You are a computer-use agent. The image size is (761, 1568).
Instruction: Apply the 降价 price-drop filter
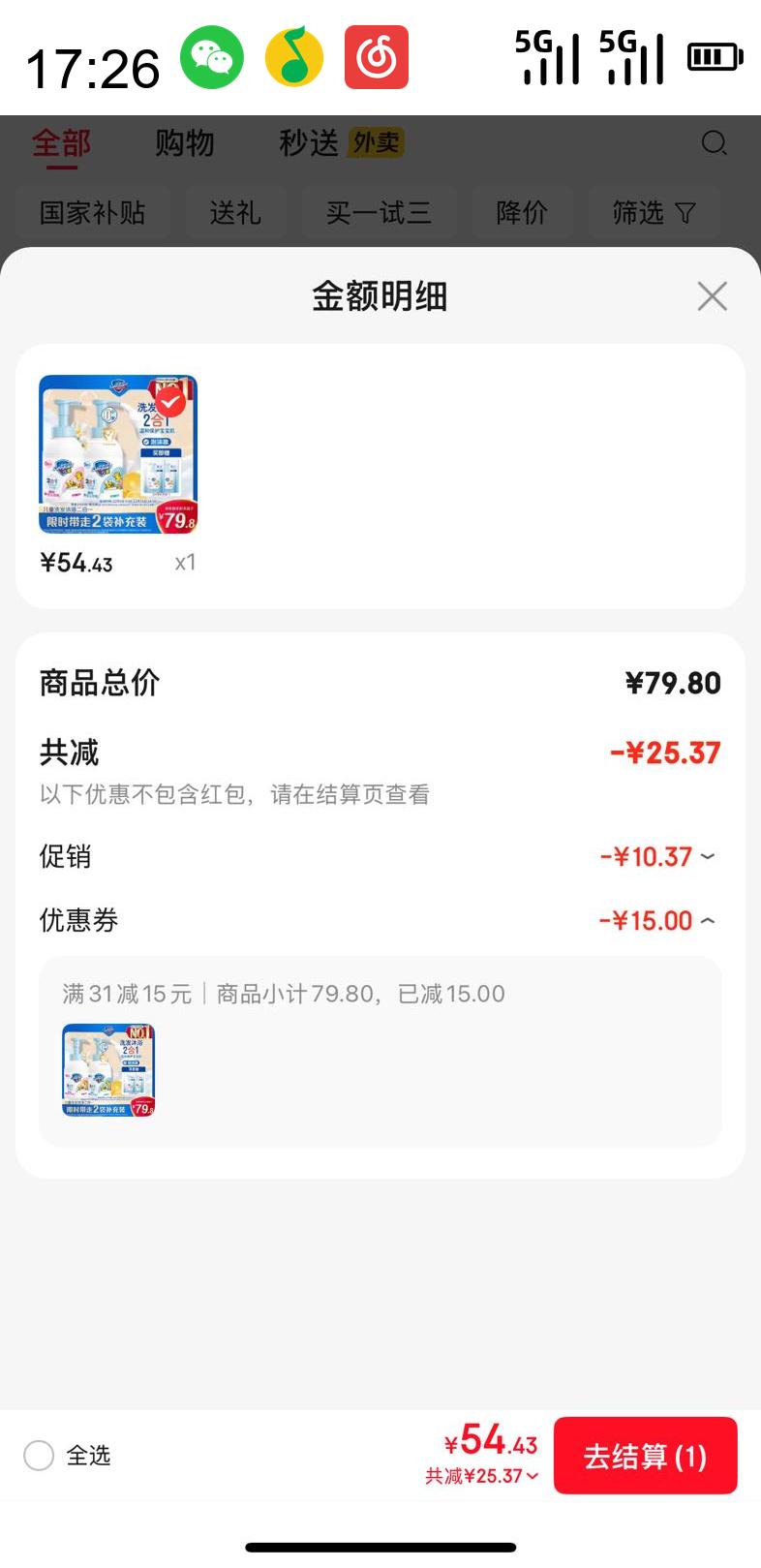[522, 212]
